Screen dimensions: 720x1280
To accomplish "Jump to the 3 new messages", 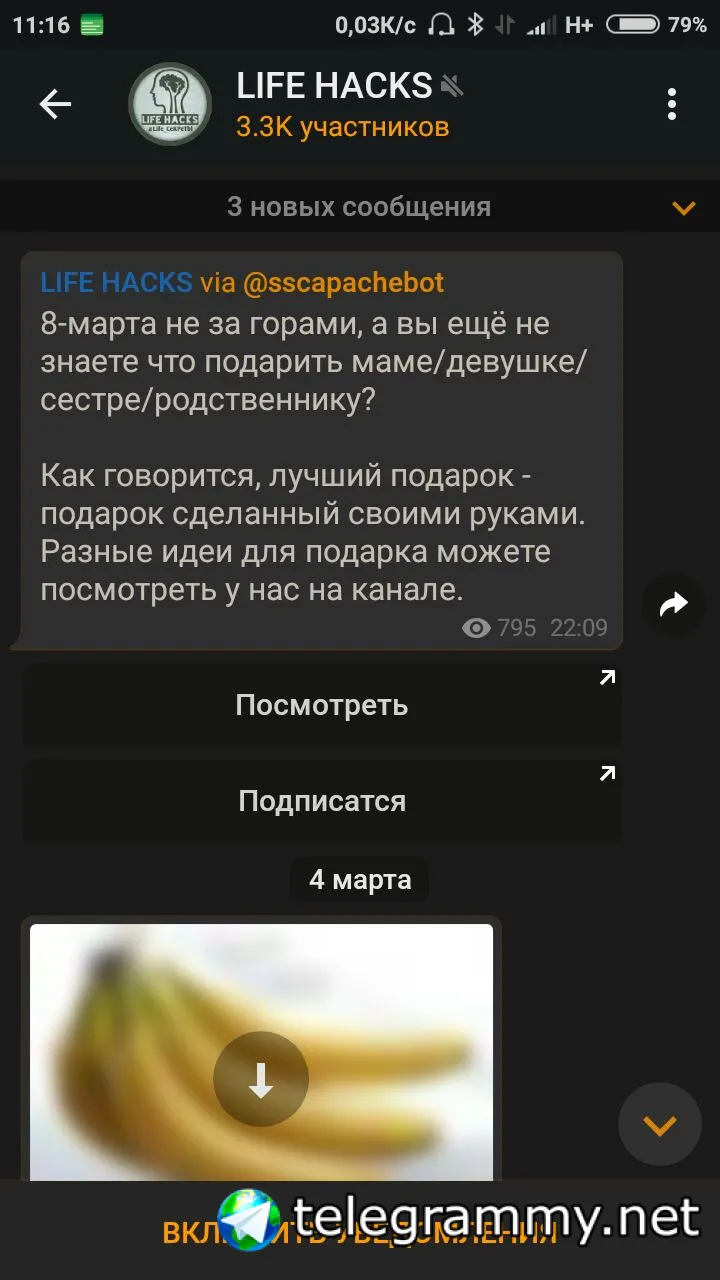I will click(x=360, y=207).
